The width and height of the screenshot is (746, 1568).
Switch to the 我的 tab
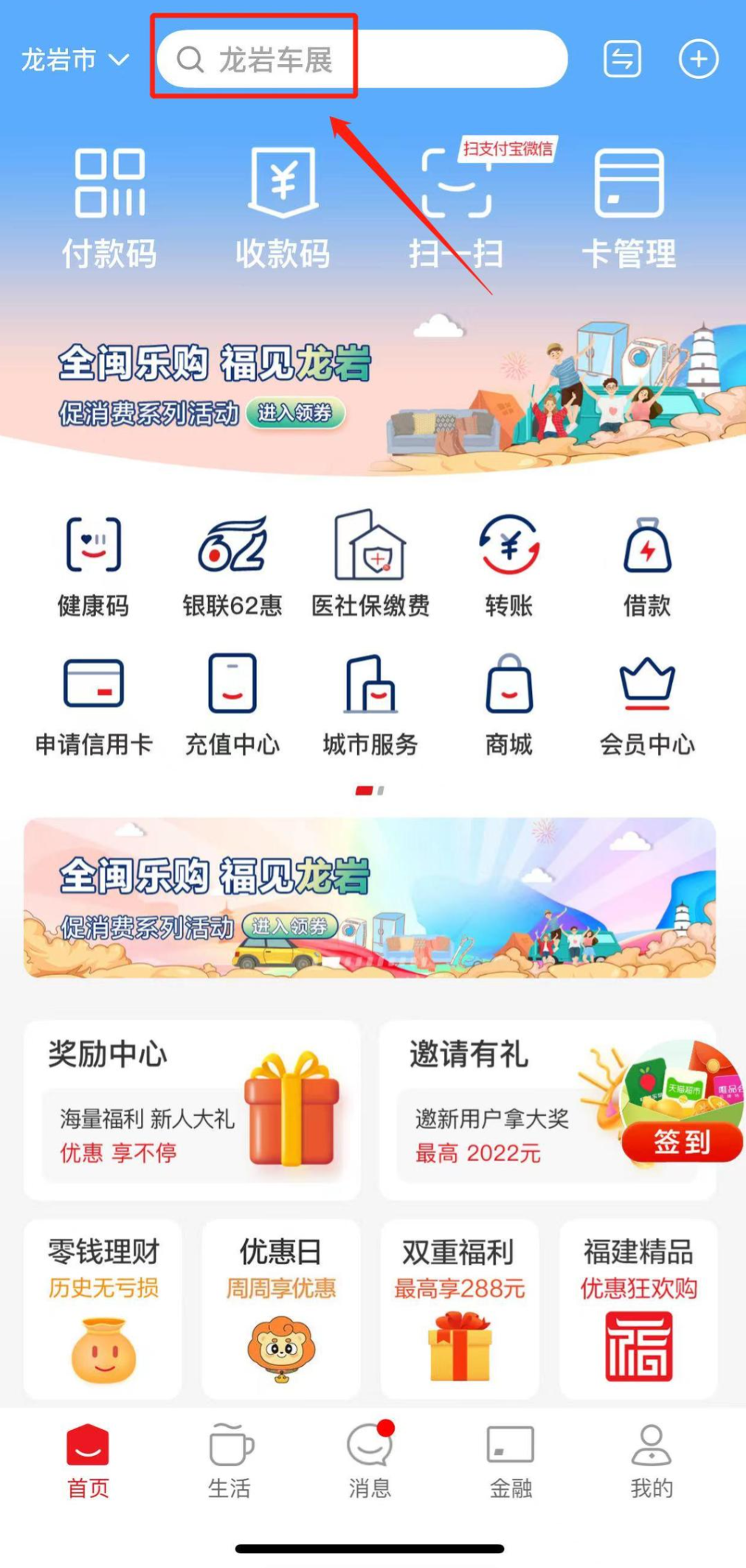click(651, 1460)
